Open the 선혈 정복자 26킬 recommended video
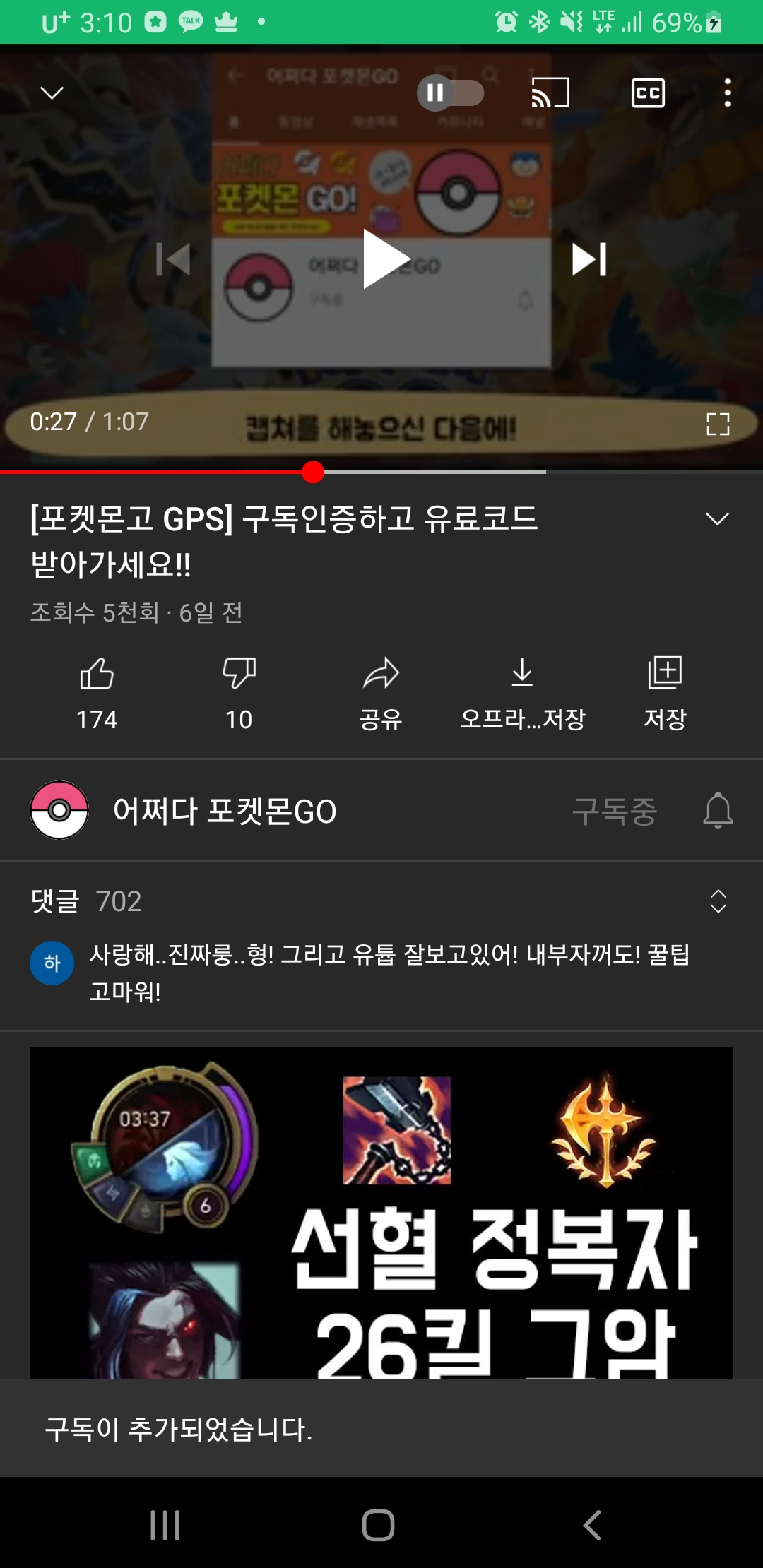Viewport: 763px width, 1568px height. [x=381, y=1213]
